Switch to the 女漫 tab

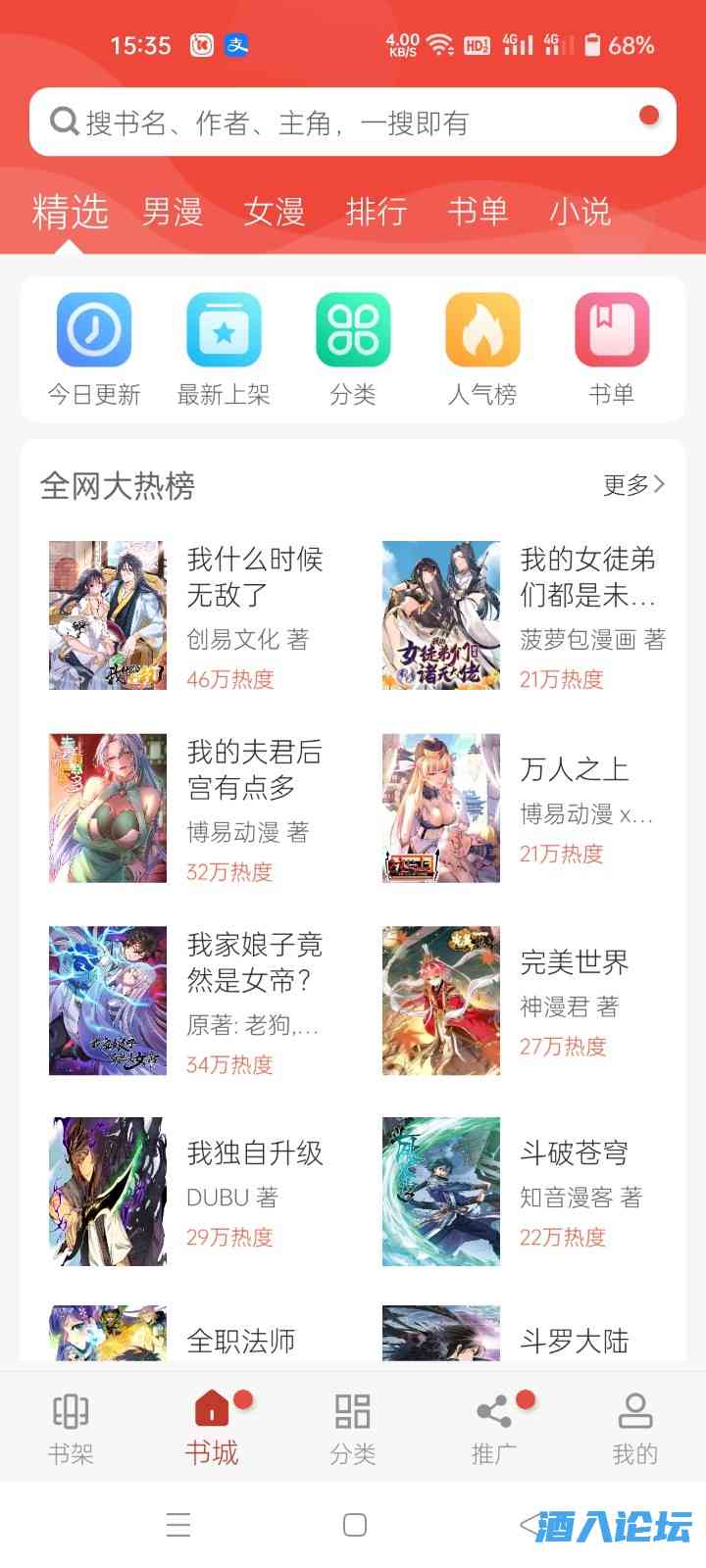[275, 212]
